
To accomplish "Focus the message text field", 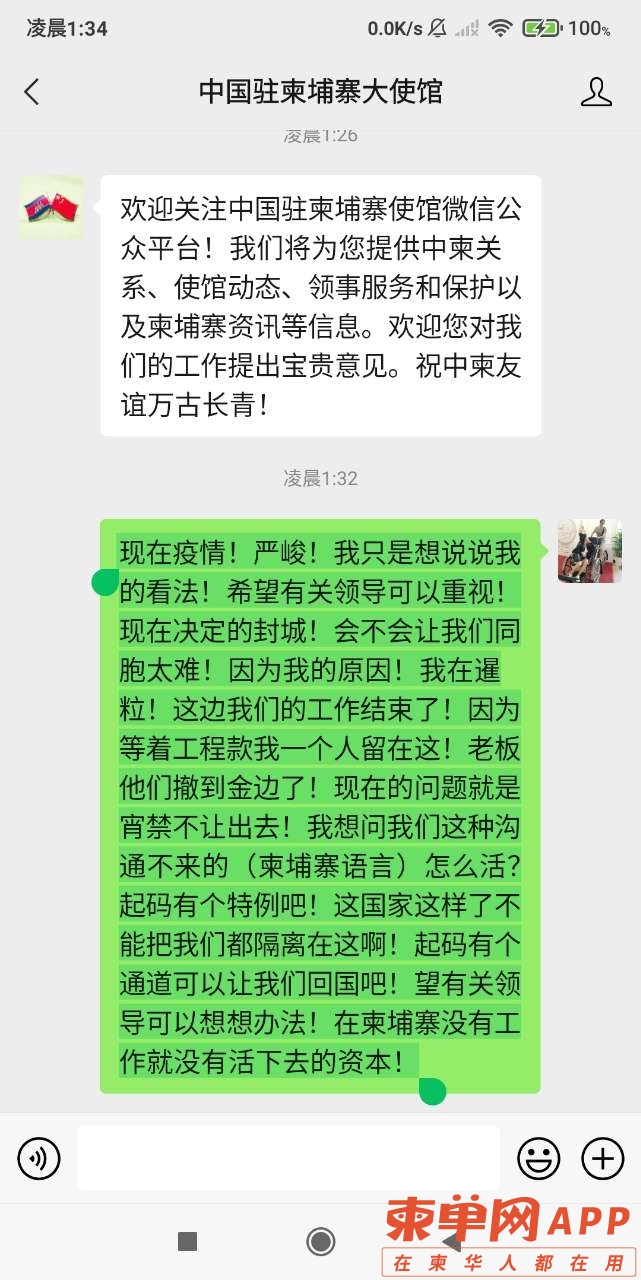I will point(288,1158).
